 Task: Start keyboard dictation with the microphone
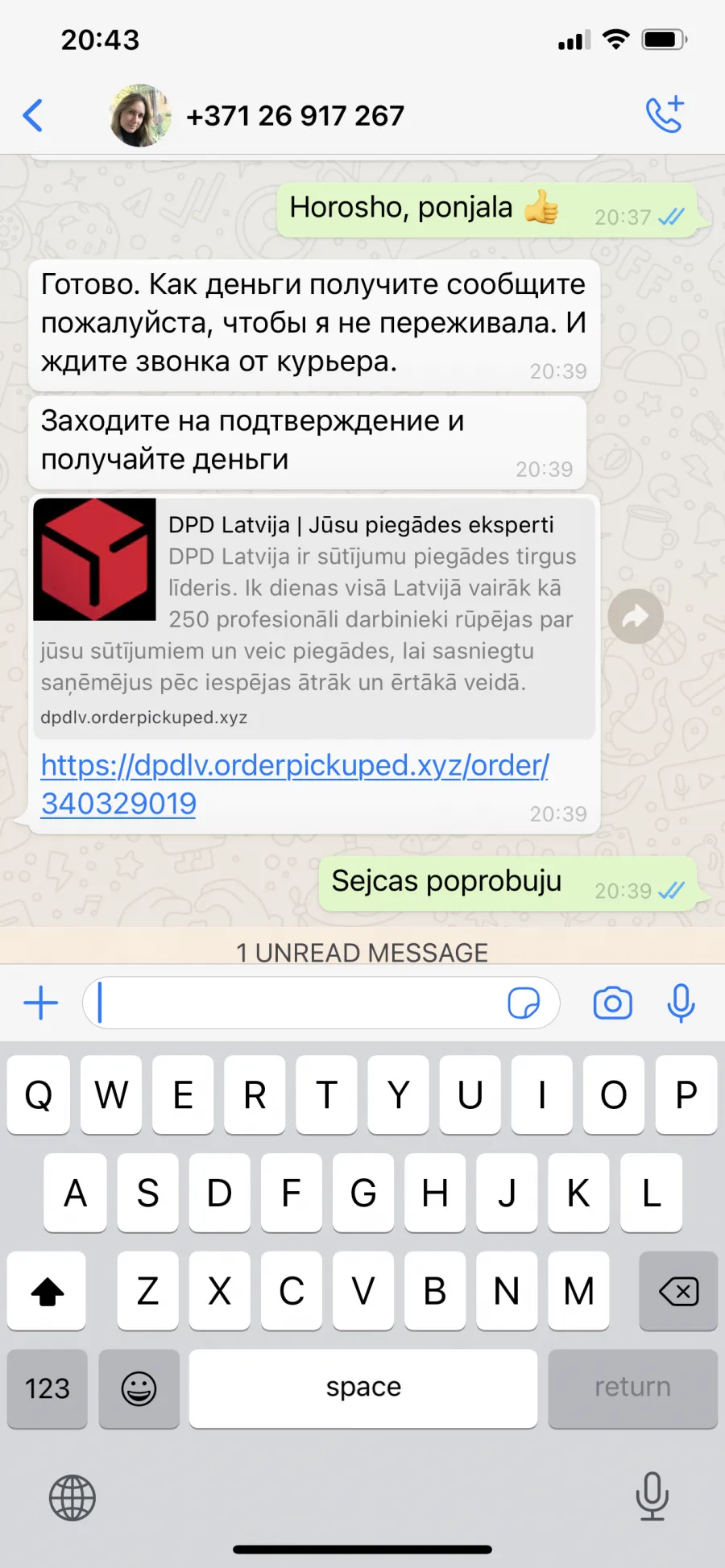coord(652,1496)
